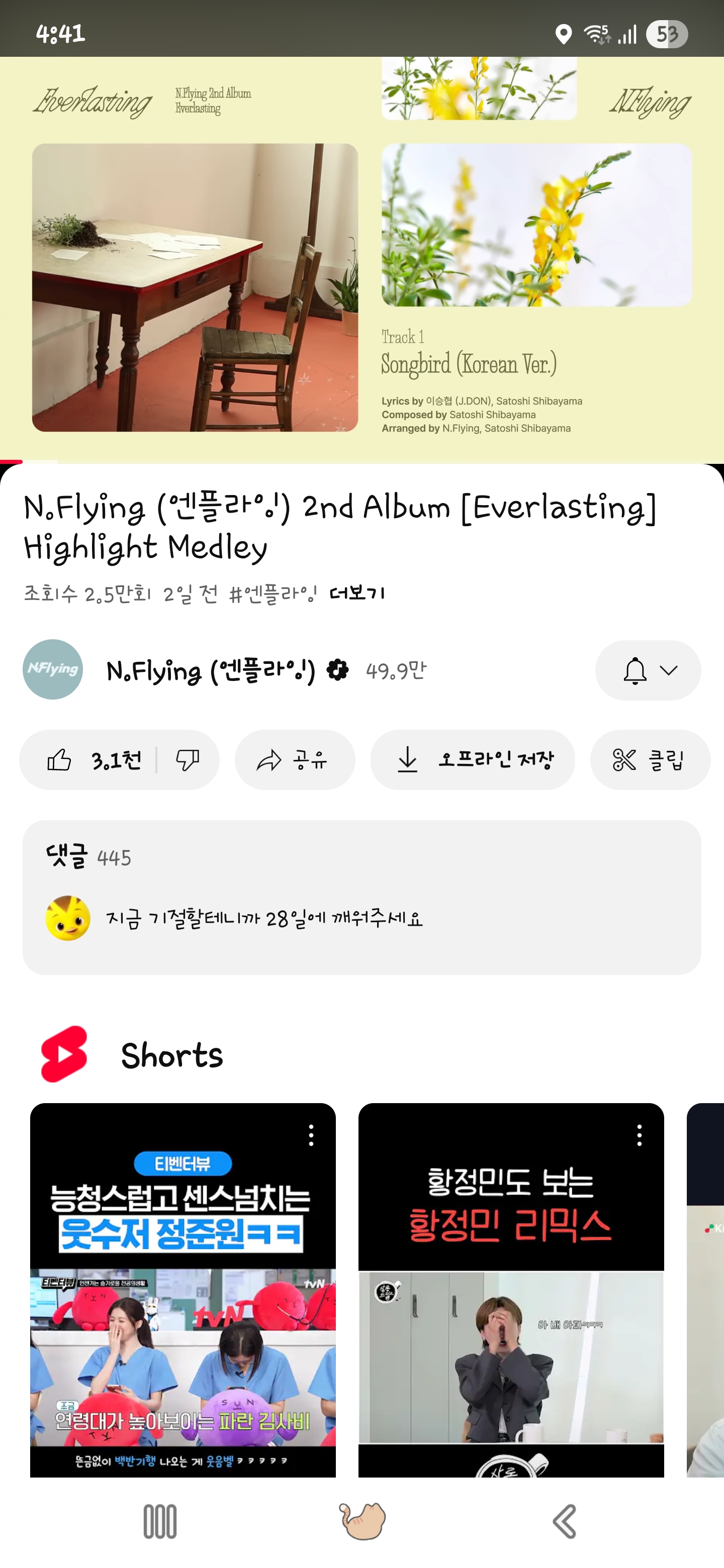Open options menu on 웃수저 정준원 Short
Viewport: 724px width, 1568px height.
point(311,1135)
